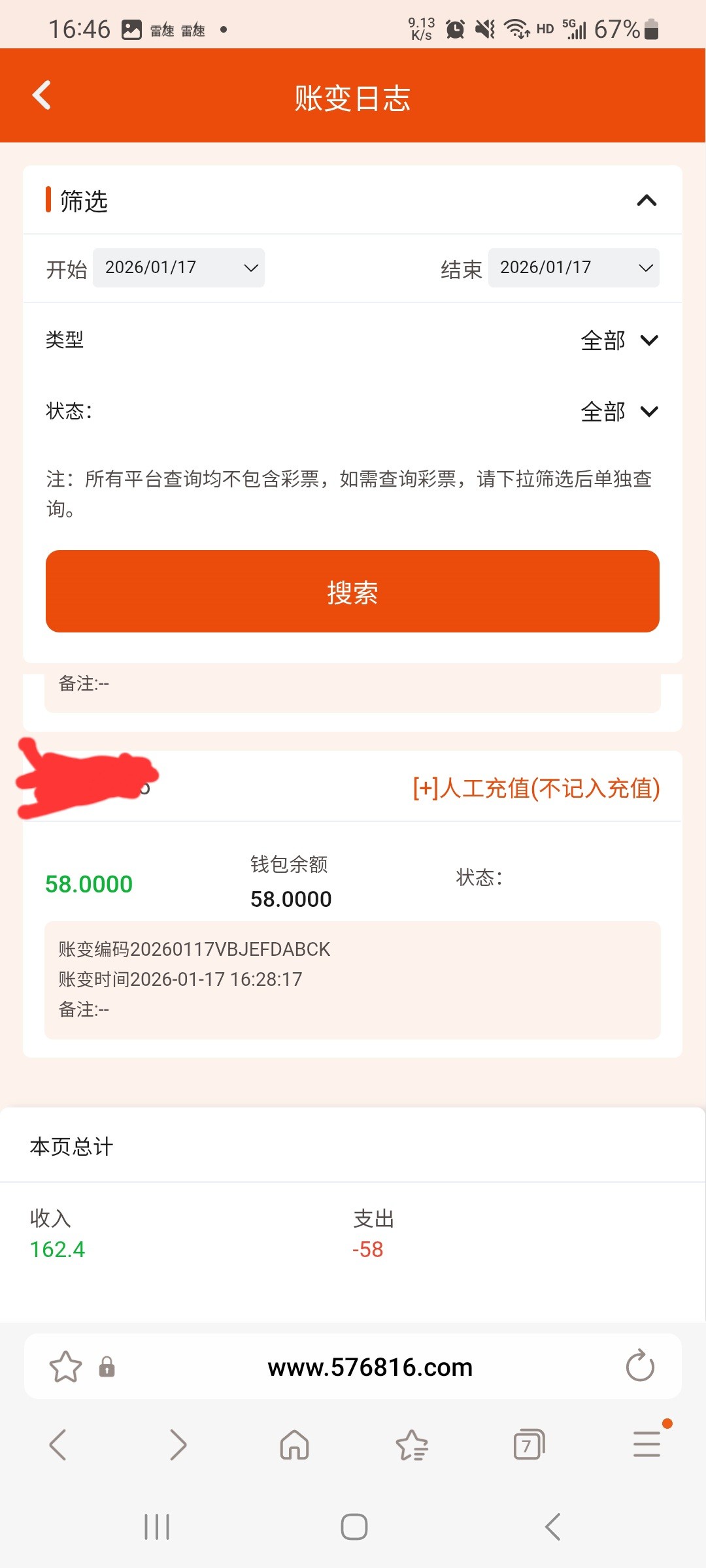Open the browser home page
The height and width of the screenshot is (1568, 706).
[x=294, y=1445]
